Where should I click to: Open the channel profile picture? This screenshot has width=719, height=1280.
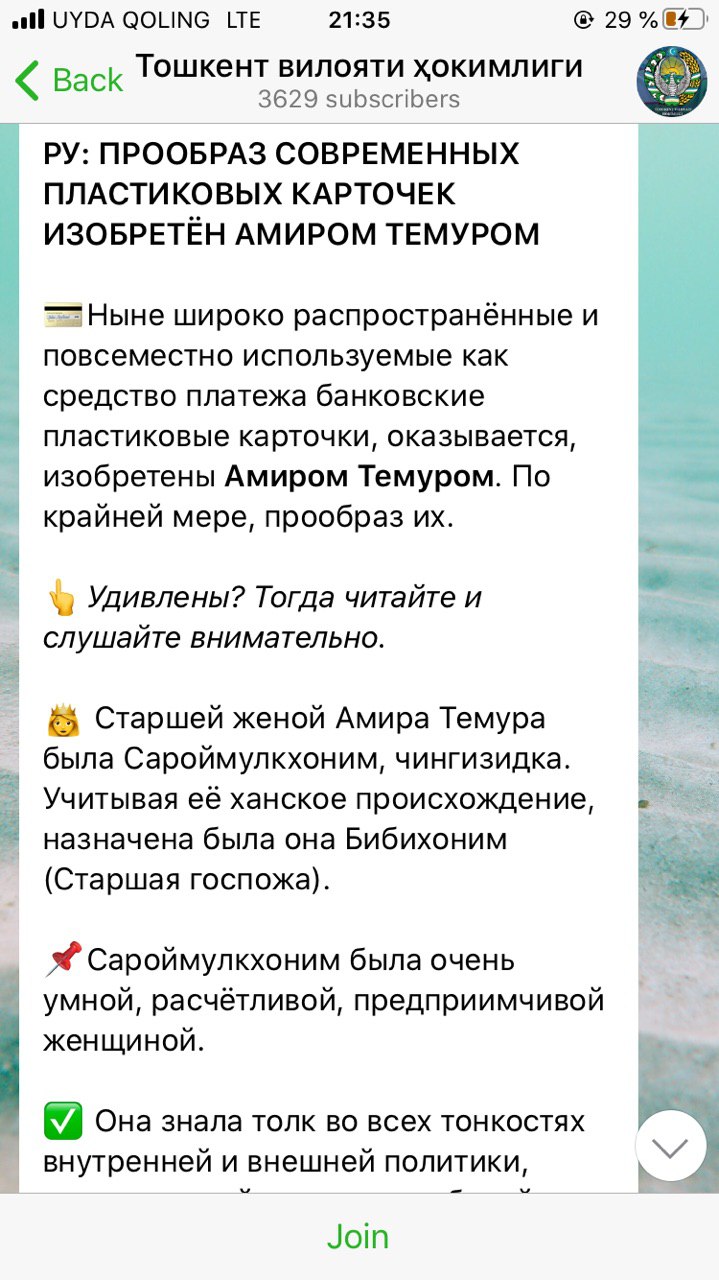(x=671, y=81)
